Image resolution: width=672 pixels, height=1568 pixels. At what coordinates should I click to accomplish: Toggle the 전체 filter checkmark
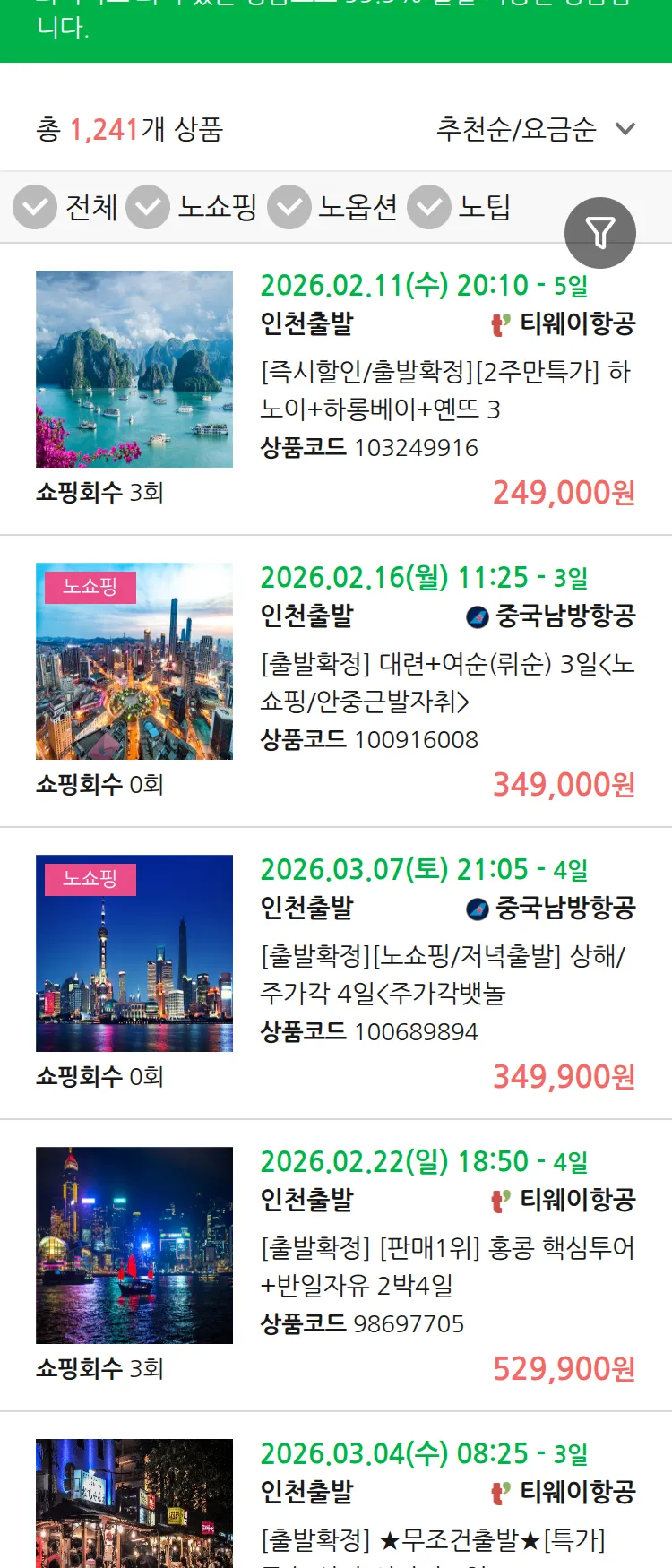click(35, 207)
